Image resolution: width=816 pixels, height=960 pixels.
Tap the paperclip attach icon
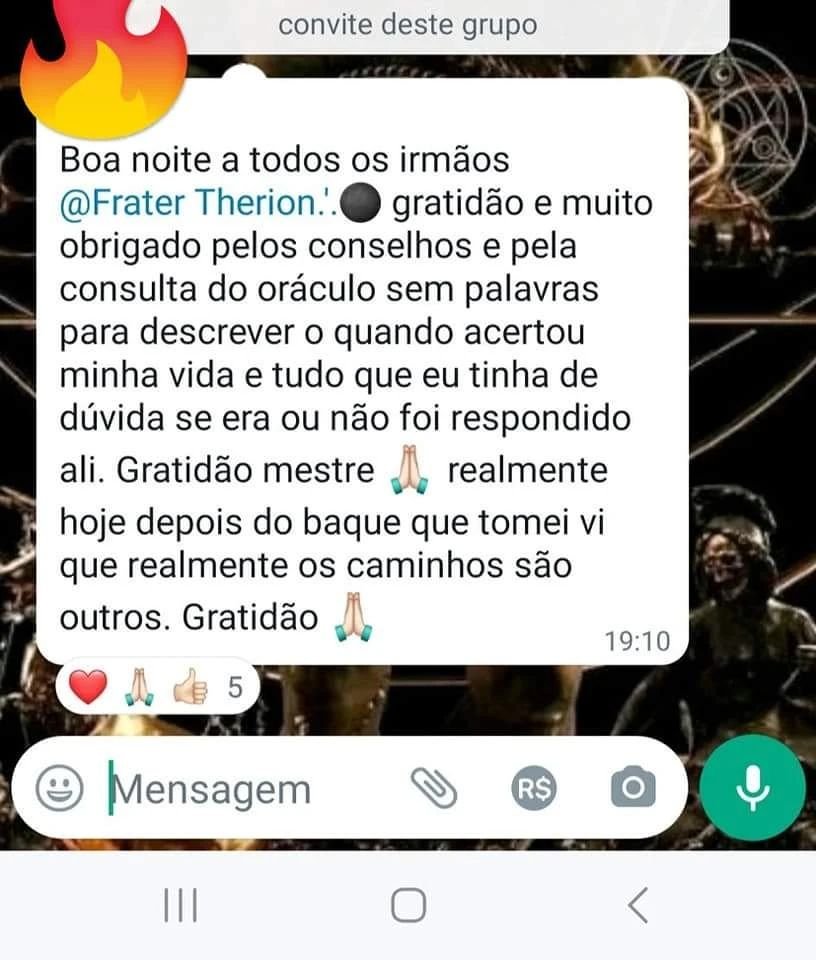pos(435,789)
